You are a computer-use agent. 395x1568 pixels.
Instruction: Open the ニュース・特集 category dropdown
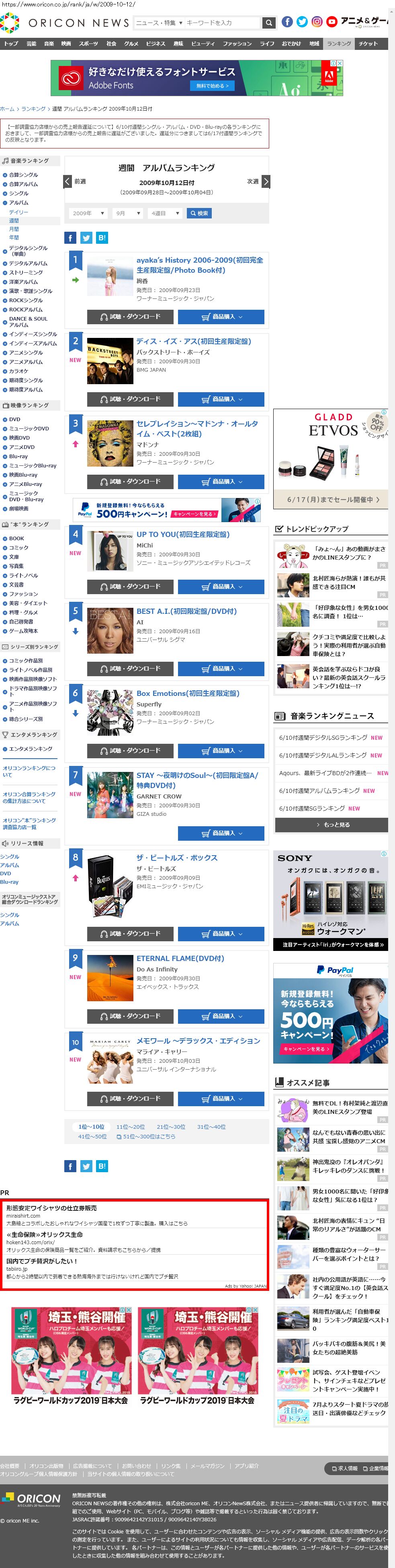pos(159,23)
